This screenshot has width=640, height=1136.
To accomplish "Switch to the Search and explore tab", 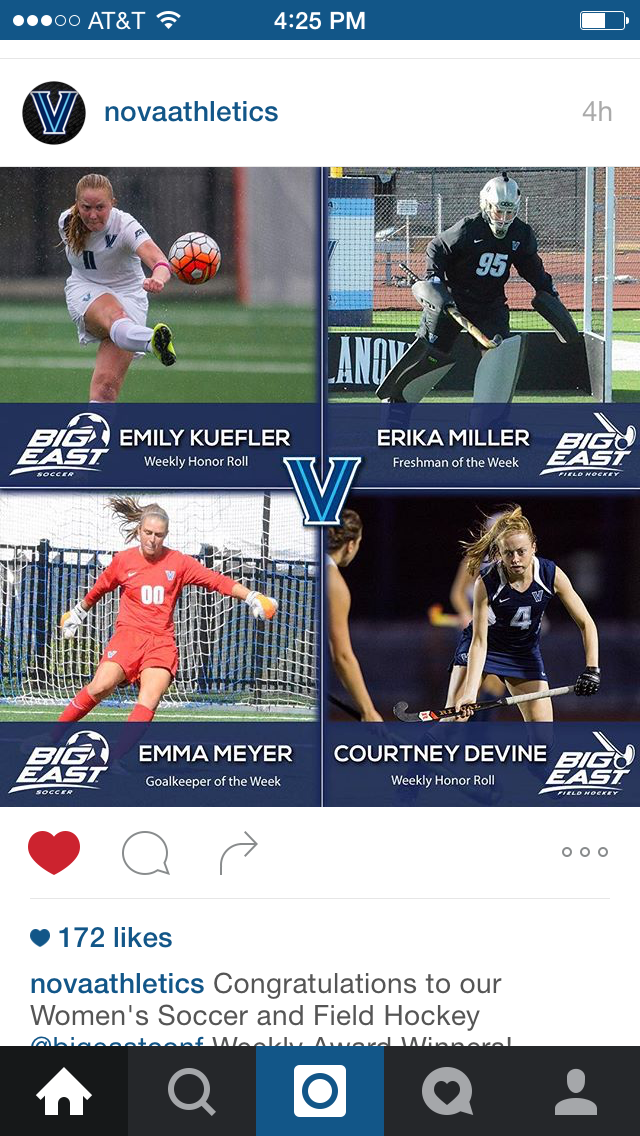I will click(x=192, y=1091).
